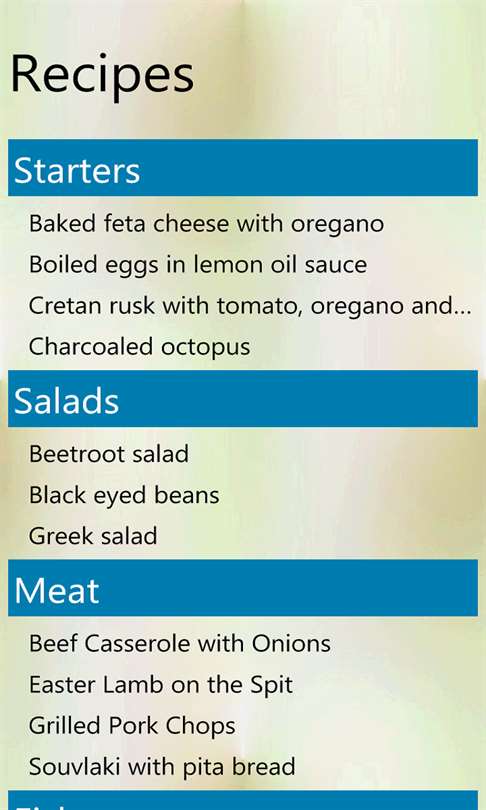Open Souvlaki with pita bread

pyautogui.click(x=162, y=767)
